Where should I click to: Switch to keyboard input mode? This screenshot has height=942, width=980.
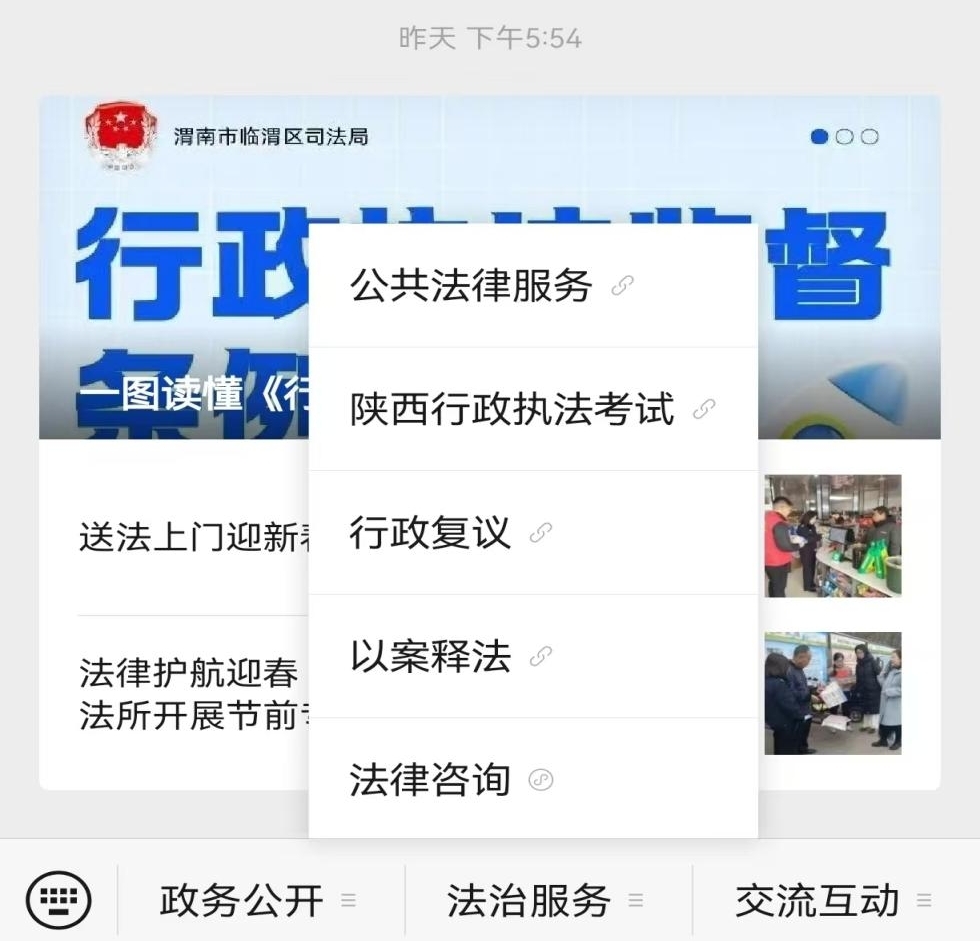[x=58, y=901]
